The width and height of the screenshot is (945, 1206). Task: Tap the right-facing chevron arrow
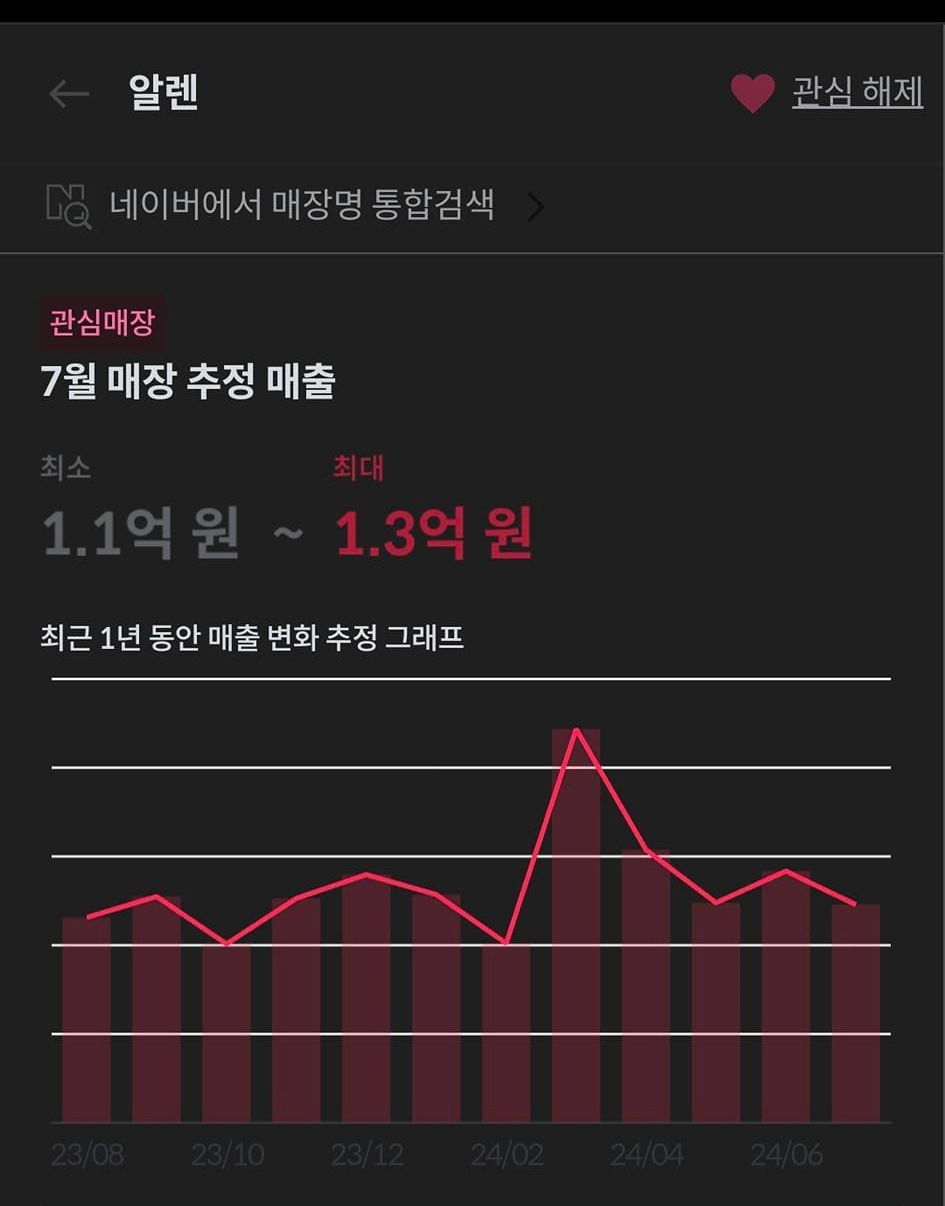point(537,206)
